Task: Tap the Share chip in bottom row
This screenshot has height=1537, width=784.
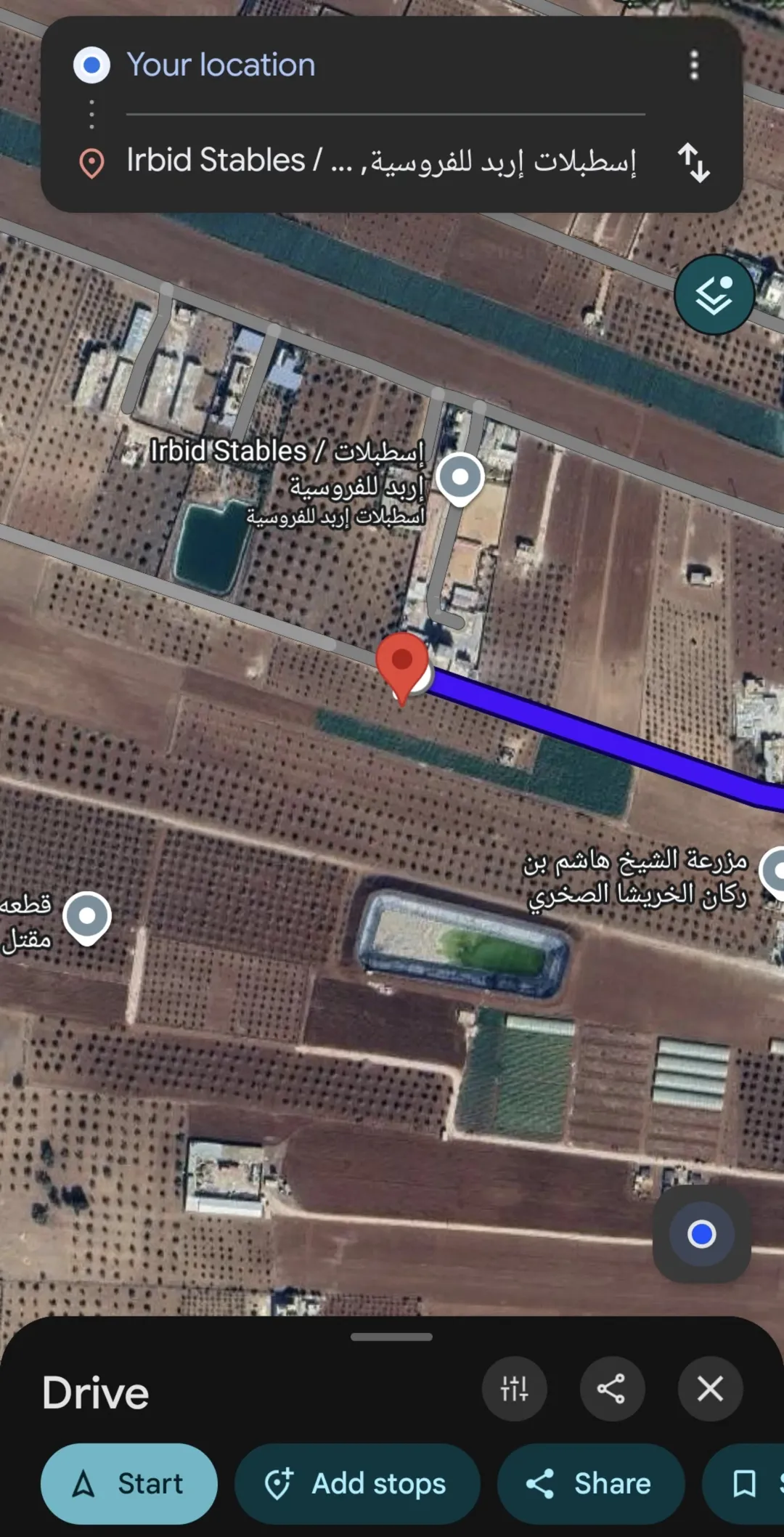Action: click(x=591, y=1484)
